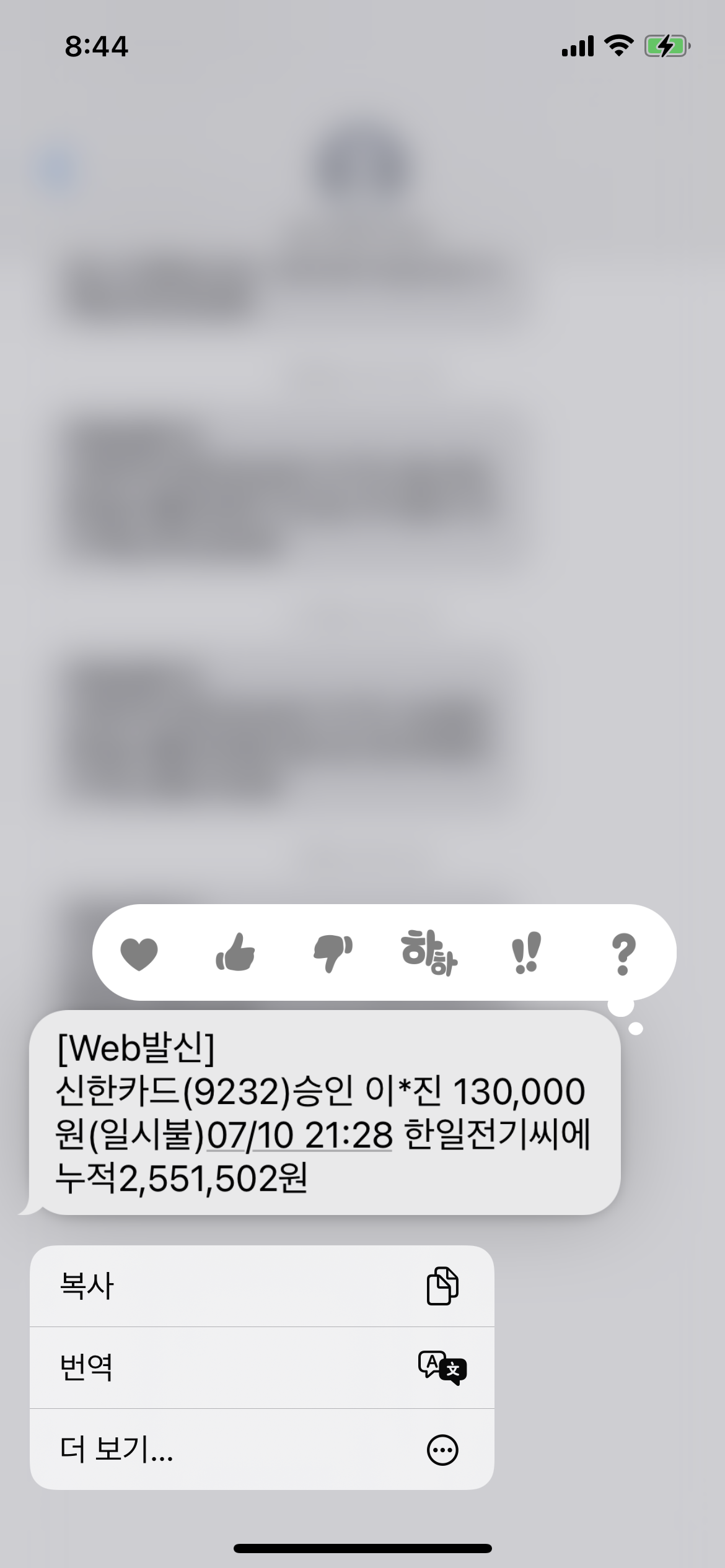React with the heart tapback
The width and height of the screenshot is (725, 1568).
[139, 954]
